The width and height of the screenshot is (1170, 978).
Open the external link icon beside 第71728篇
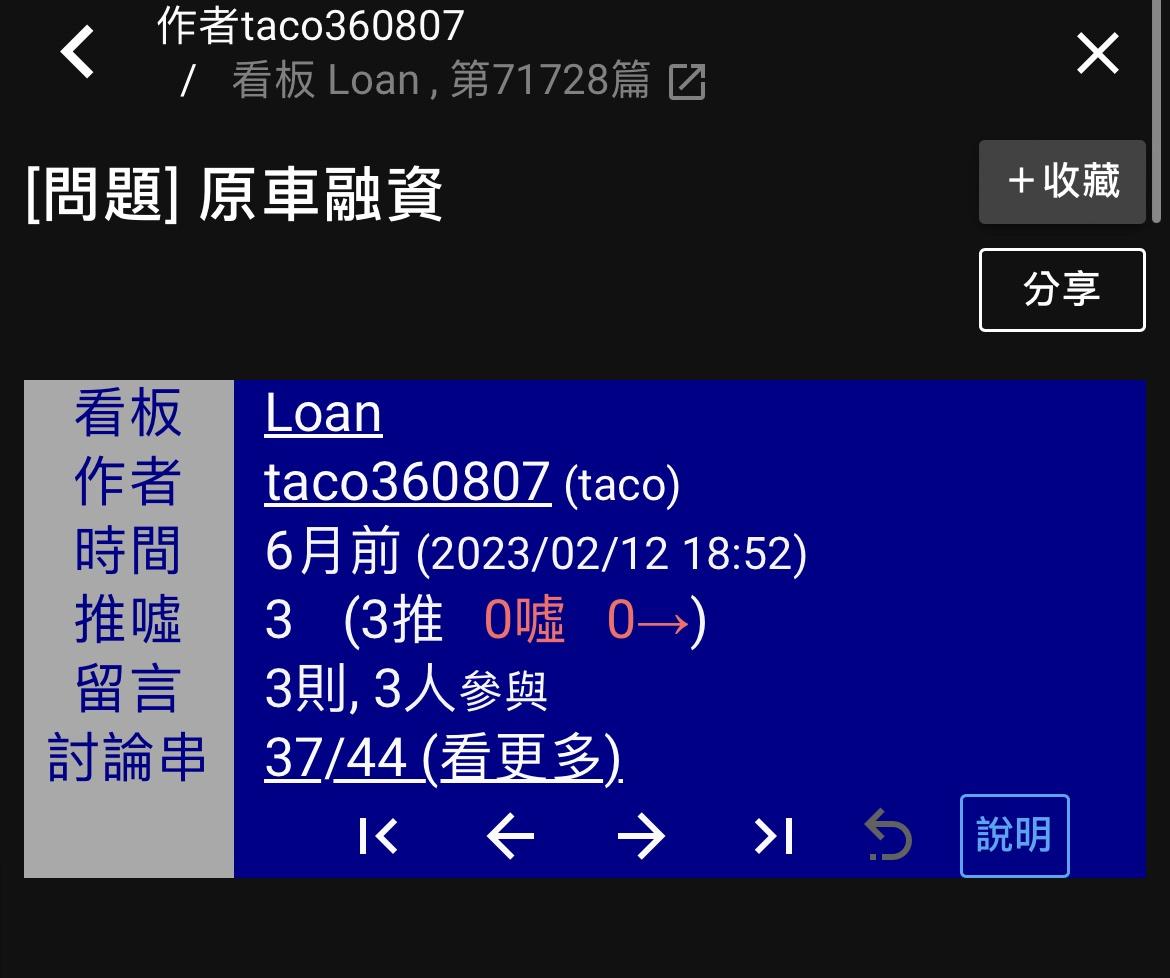(687, 82)
